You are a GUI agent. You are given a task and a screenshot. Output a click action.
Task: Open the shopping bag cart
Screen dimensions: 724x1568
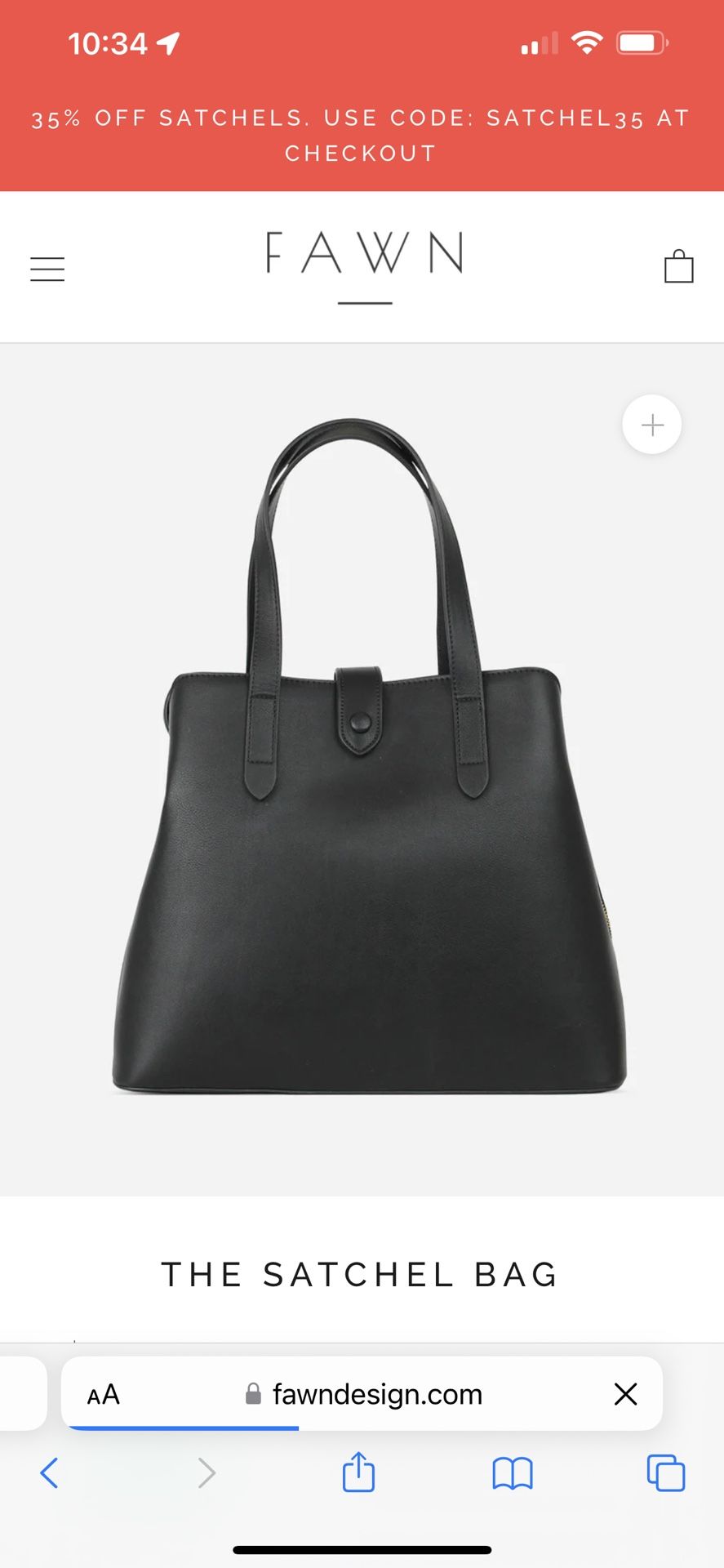[678, 266]
